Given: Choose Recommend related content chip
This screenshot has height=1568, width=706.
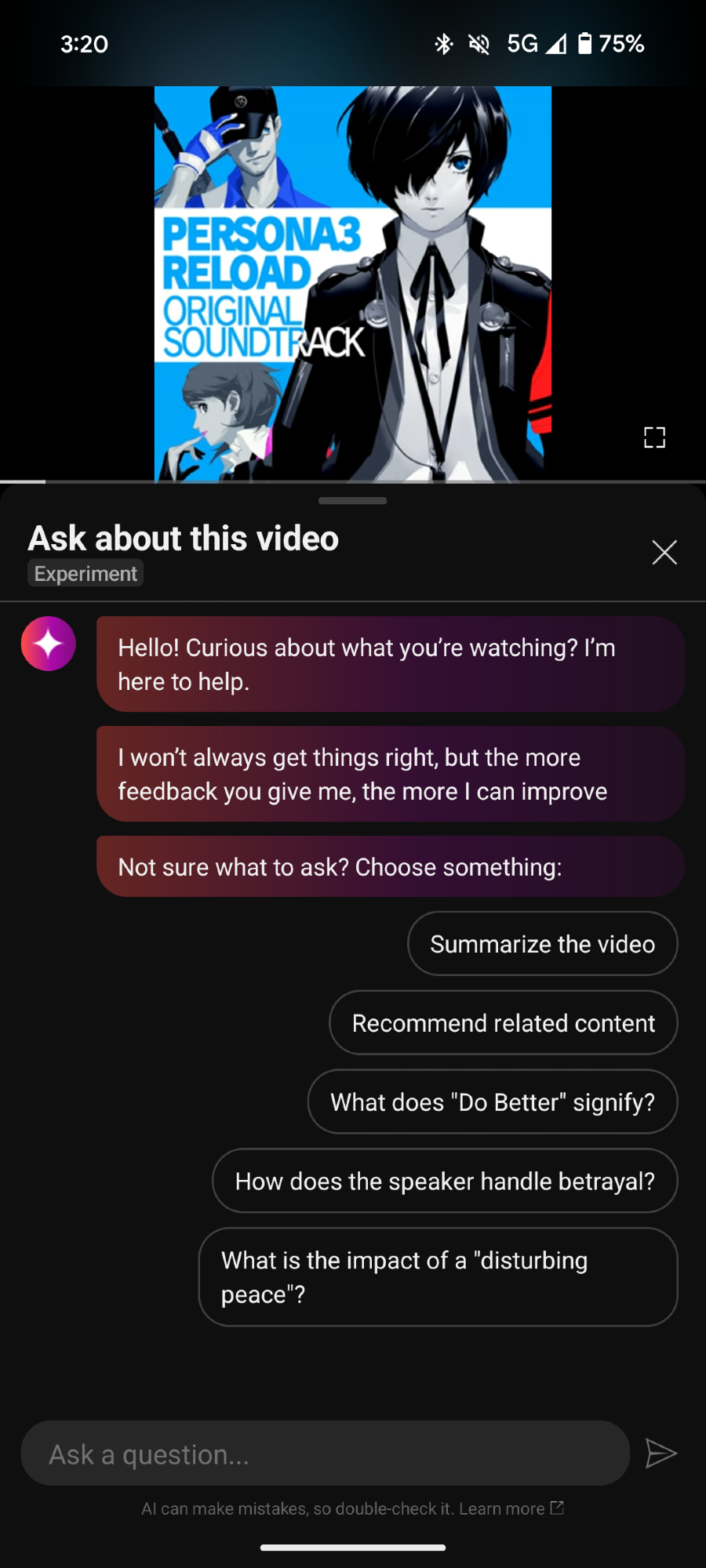Looking at the screenshot, I should (503, 1023).
